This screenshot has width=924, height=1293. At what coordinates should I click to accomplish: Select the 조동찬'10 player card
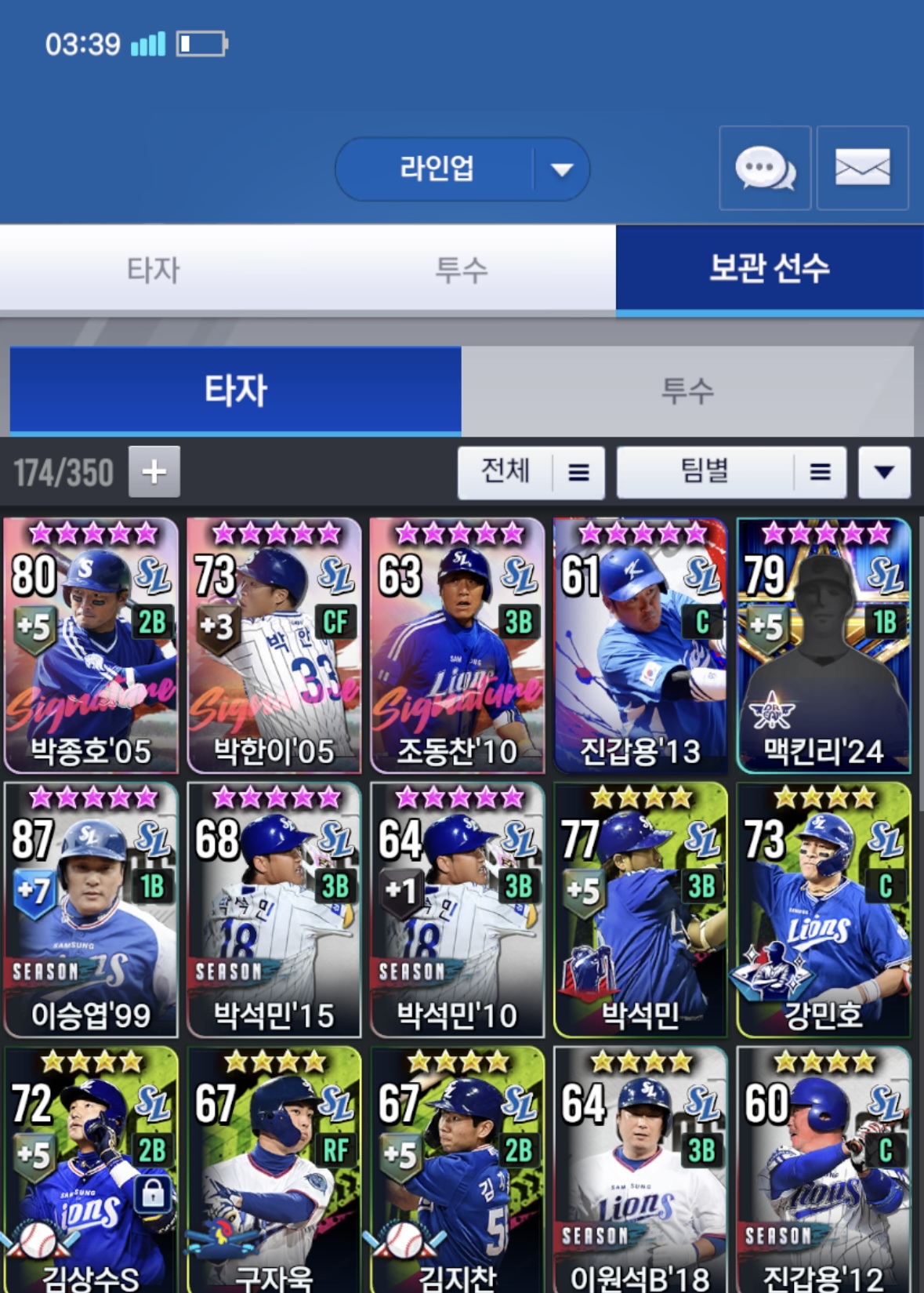[x=458, y=645]
